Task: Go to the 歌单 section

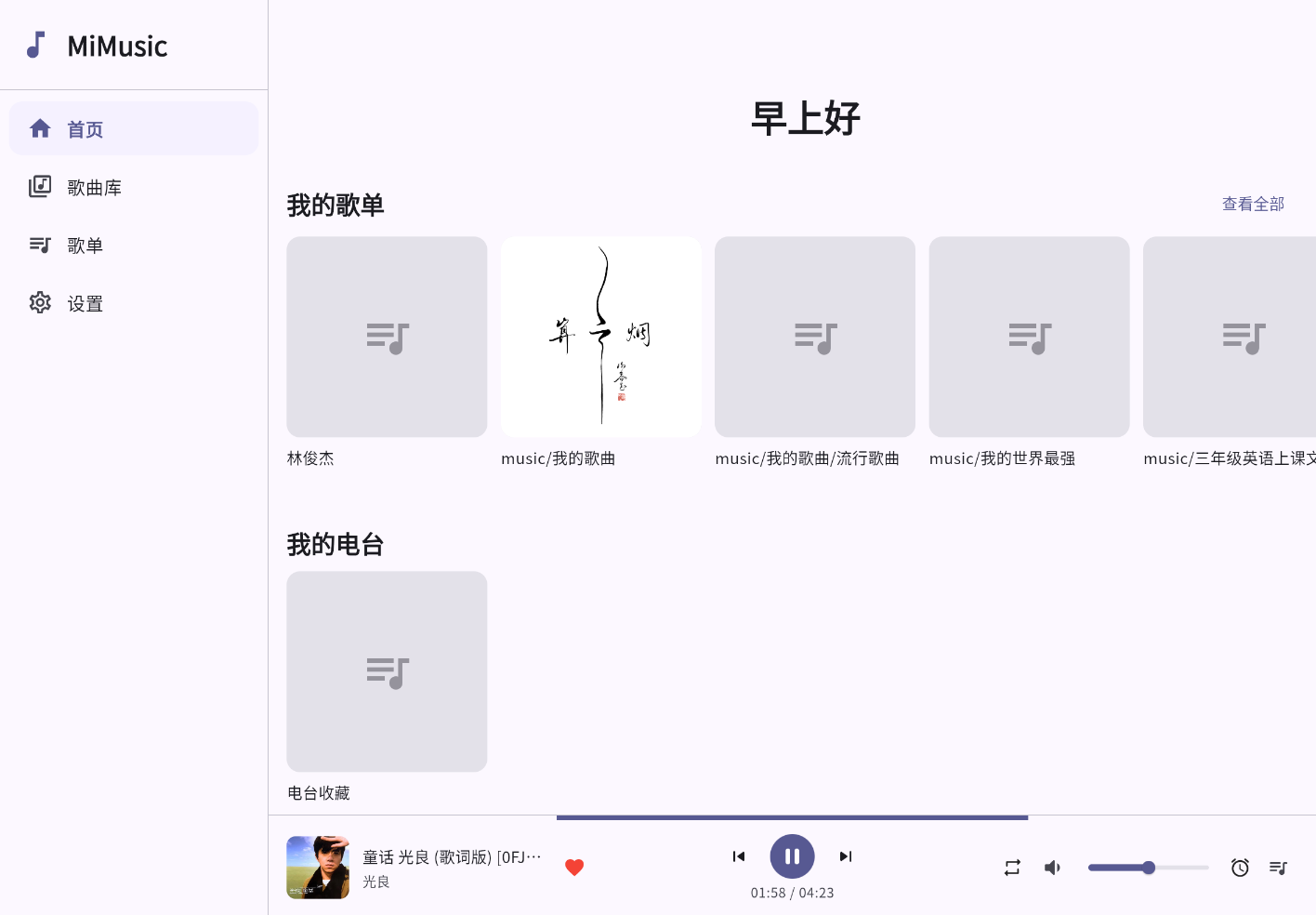Action: [133, 245]
